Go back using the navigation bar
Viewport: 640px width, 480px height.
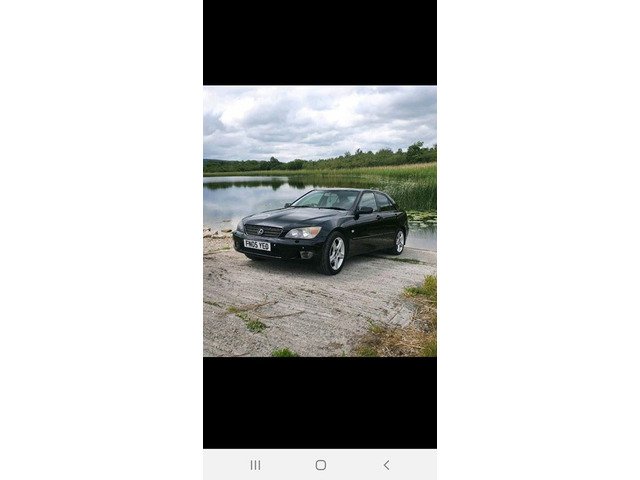click(x=386, y=465)
